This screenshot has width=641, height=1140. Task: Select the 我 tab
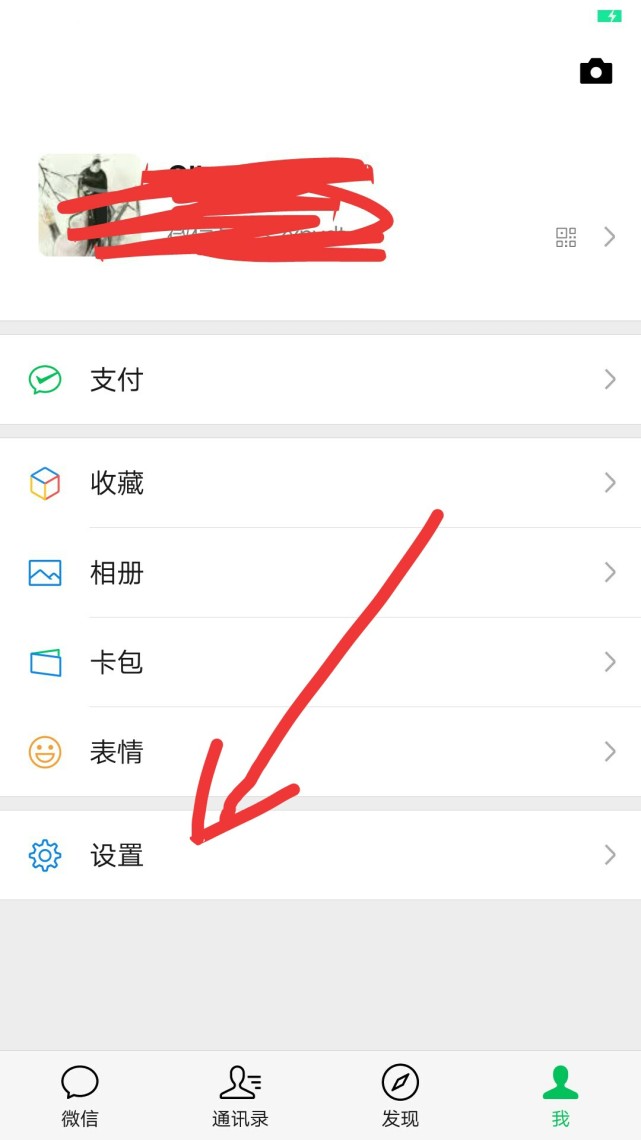coord(560,1096)
